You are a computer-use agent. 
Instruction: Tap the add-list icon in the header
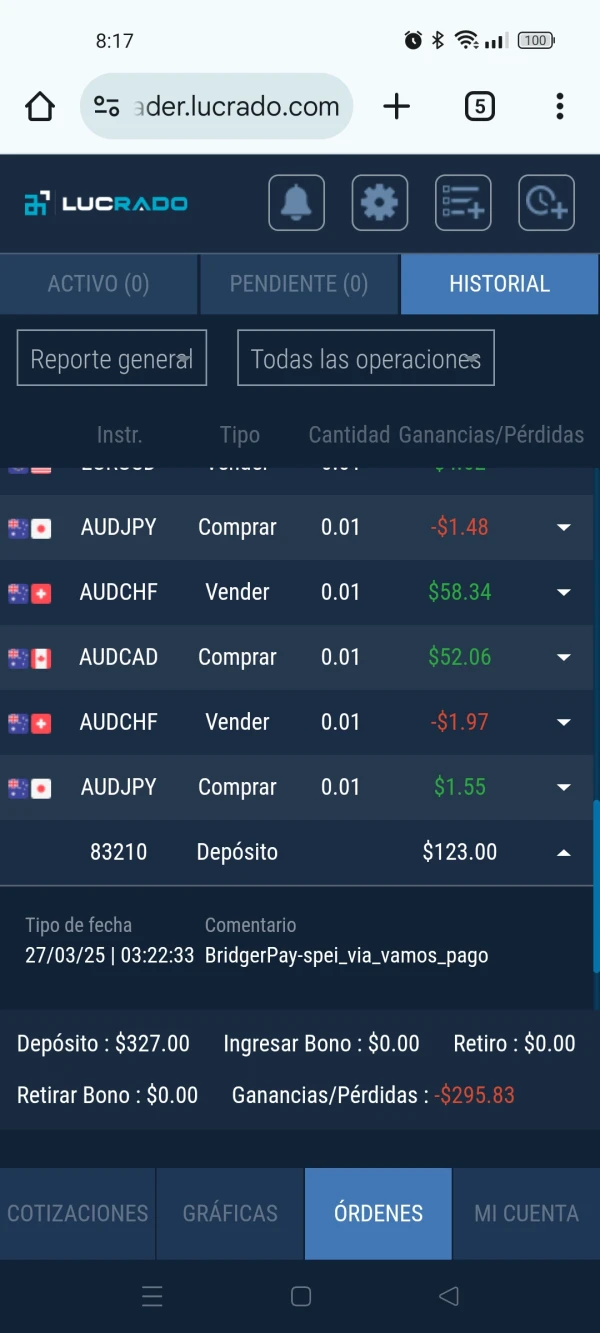point(462,203)
